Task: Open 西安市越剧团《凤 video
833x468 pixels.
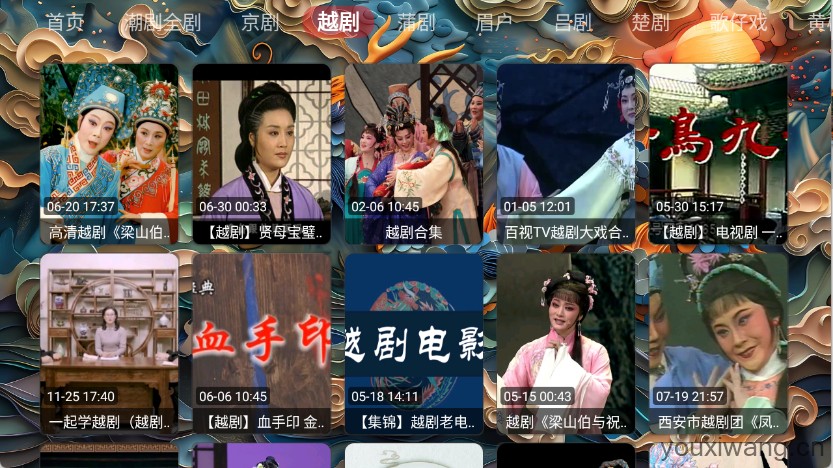Action: click(x=718, y=340)
